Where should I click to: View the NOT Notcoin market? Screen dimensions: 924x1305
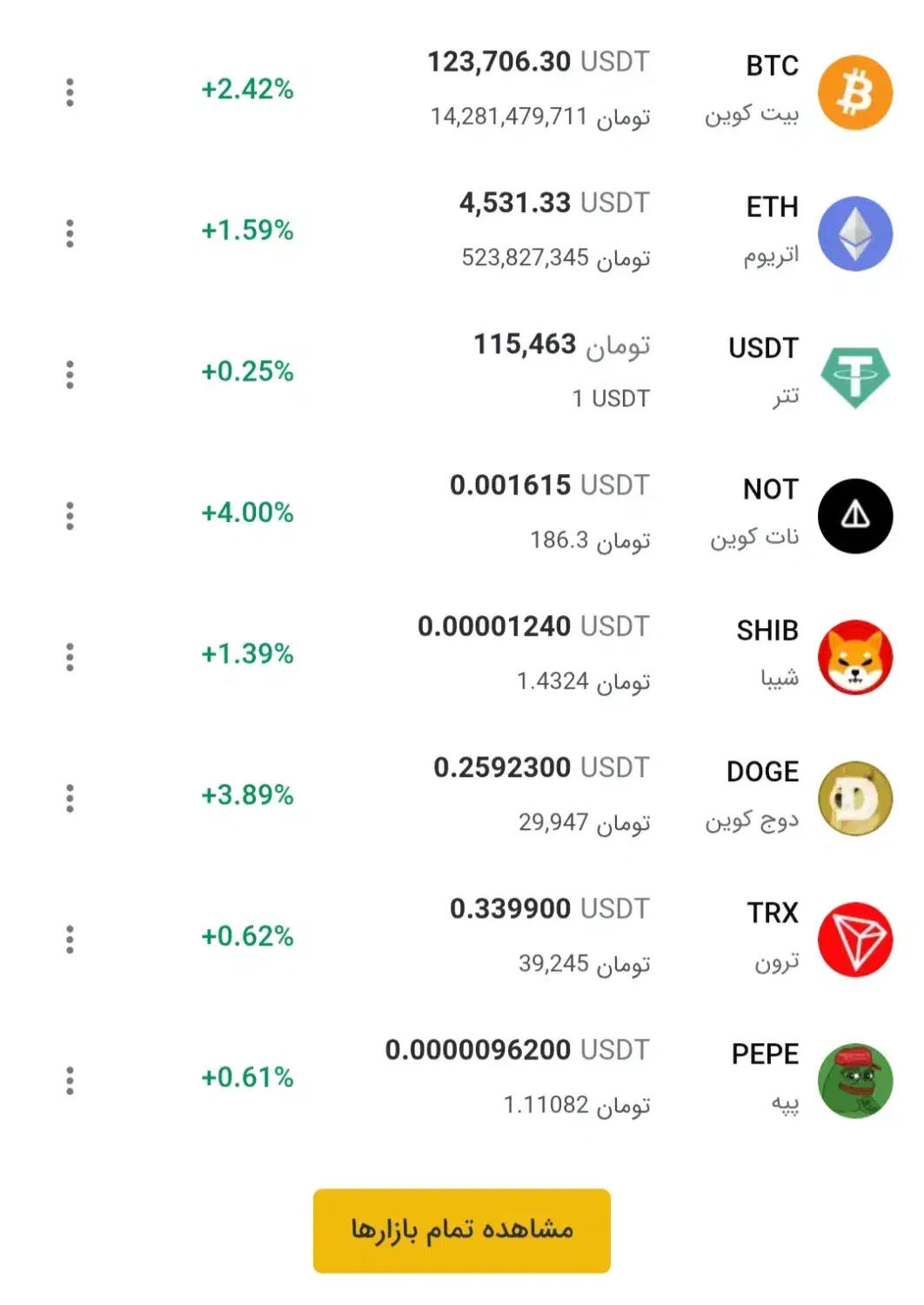point(539,513)
